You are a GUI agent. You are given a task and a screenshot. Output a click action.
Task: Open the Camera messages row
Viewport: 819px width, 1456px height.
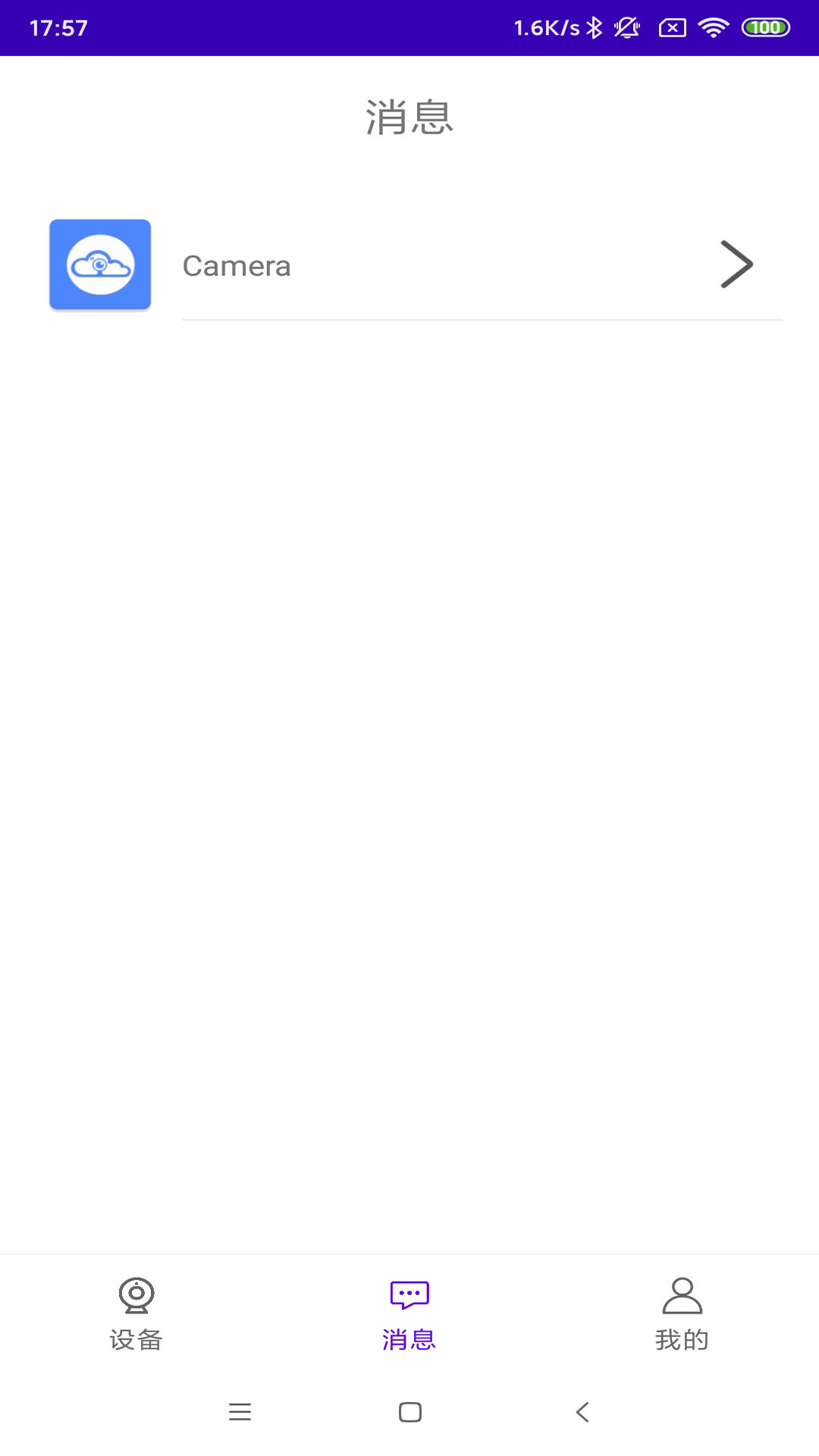pos(409,265)
